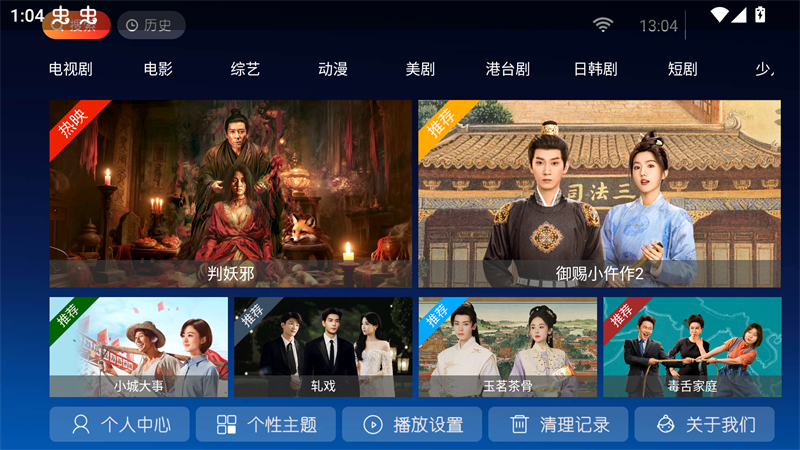Screen dimensions: 800x450
Task: Select the 动漫 category
Action: coord(332,69)
